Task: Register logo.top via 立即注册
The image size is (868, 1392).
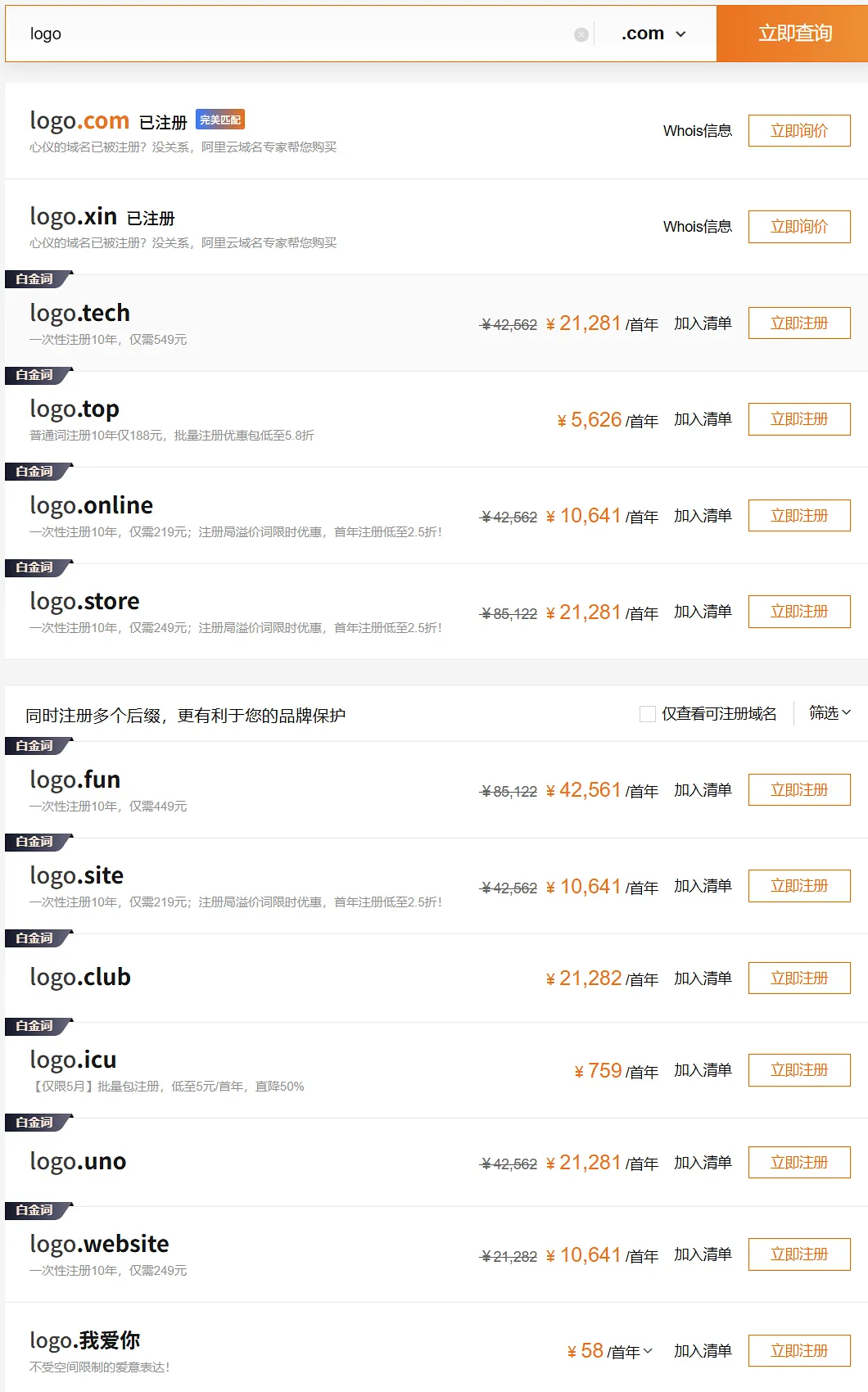Action: 798,418
